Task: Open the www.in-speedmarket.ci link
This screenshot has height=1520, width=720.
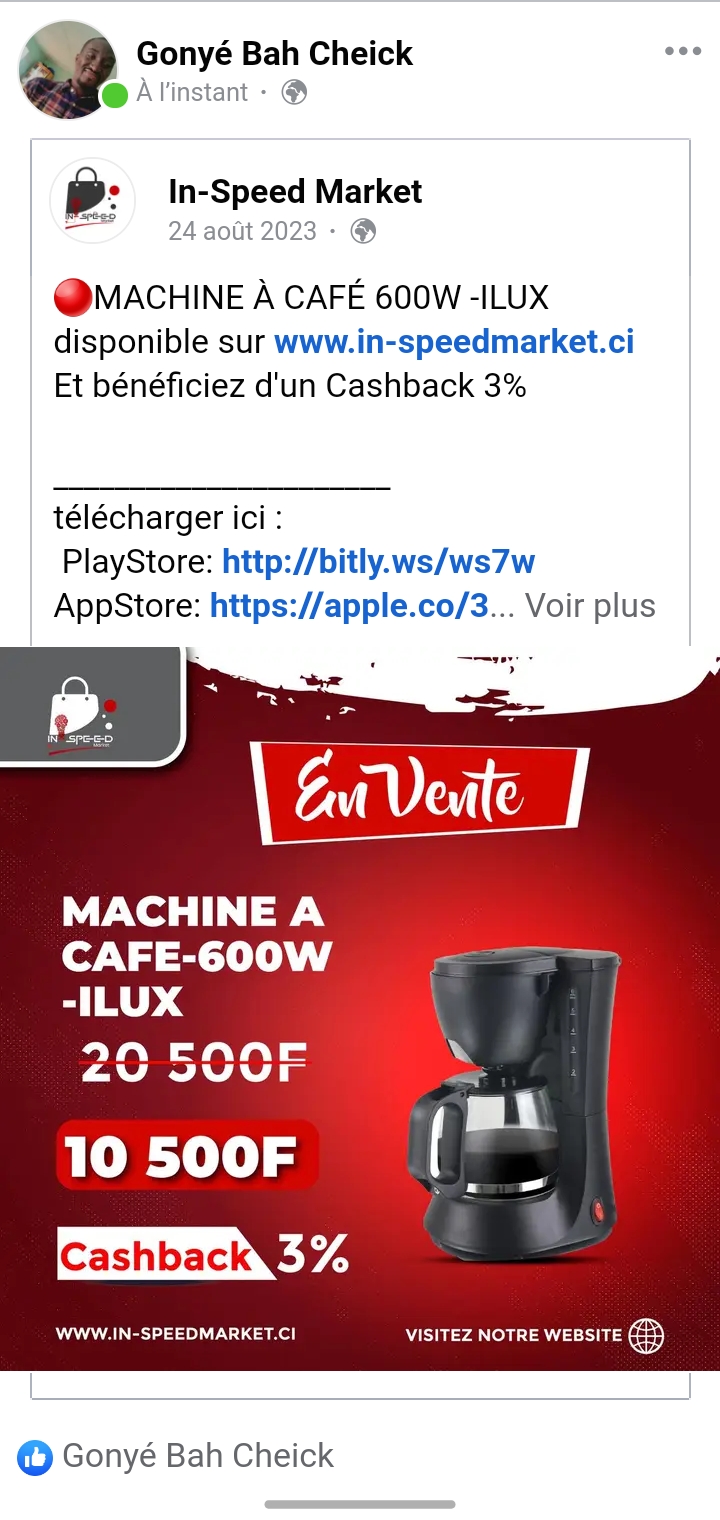Action: (x=454, y=342)
